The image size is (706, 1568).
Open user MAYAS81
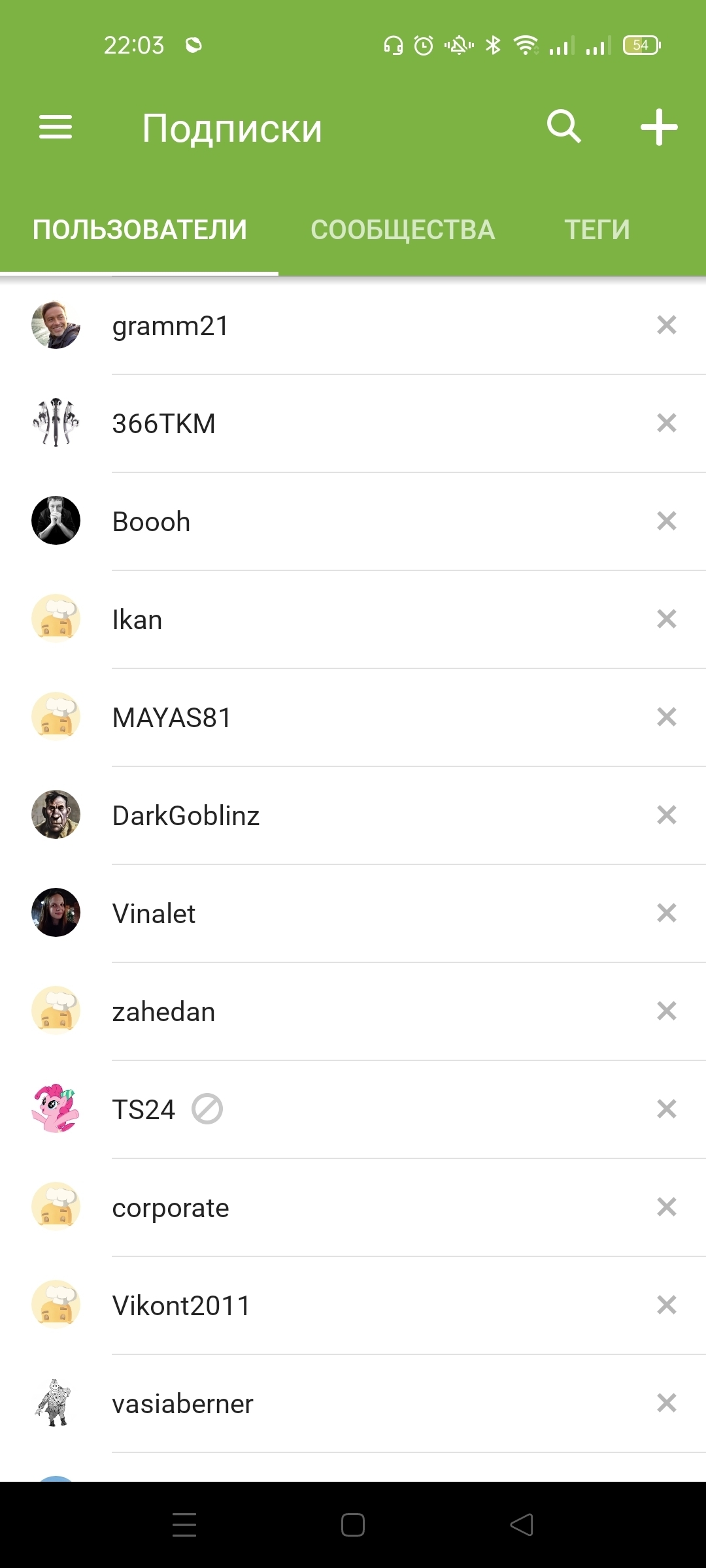tap(171, 718)
